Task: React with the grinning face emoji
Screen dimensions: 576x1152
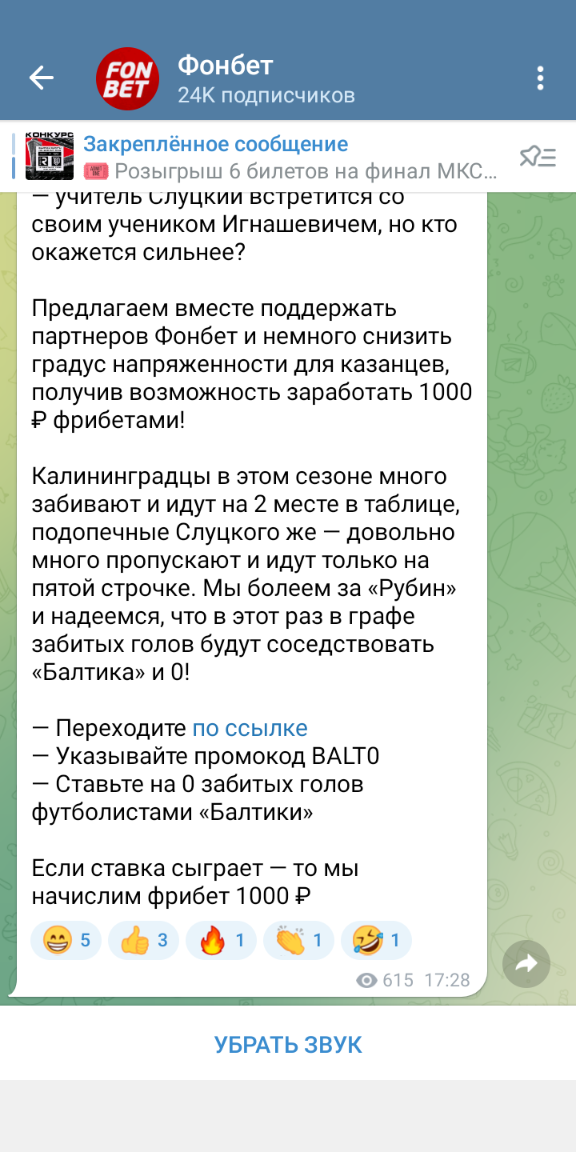Action: [65, 940]
